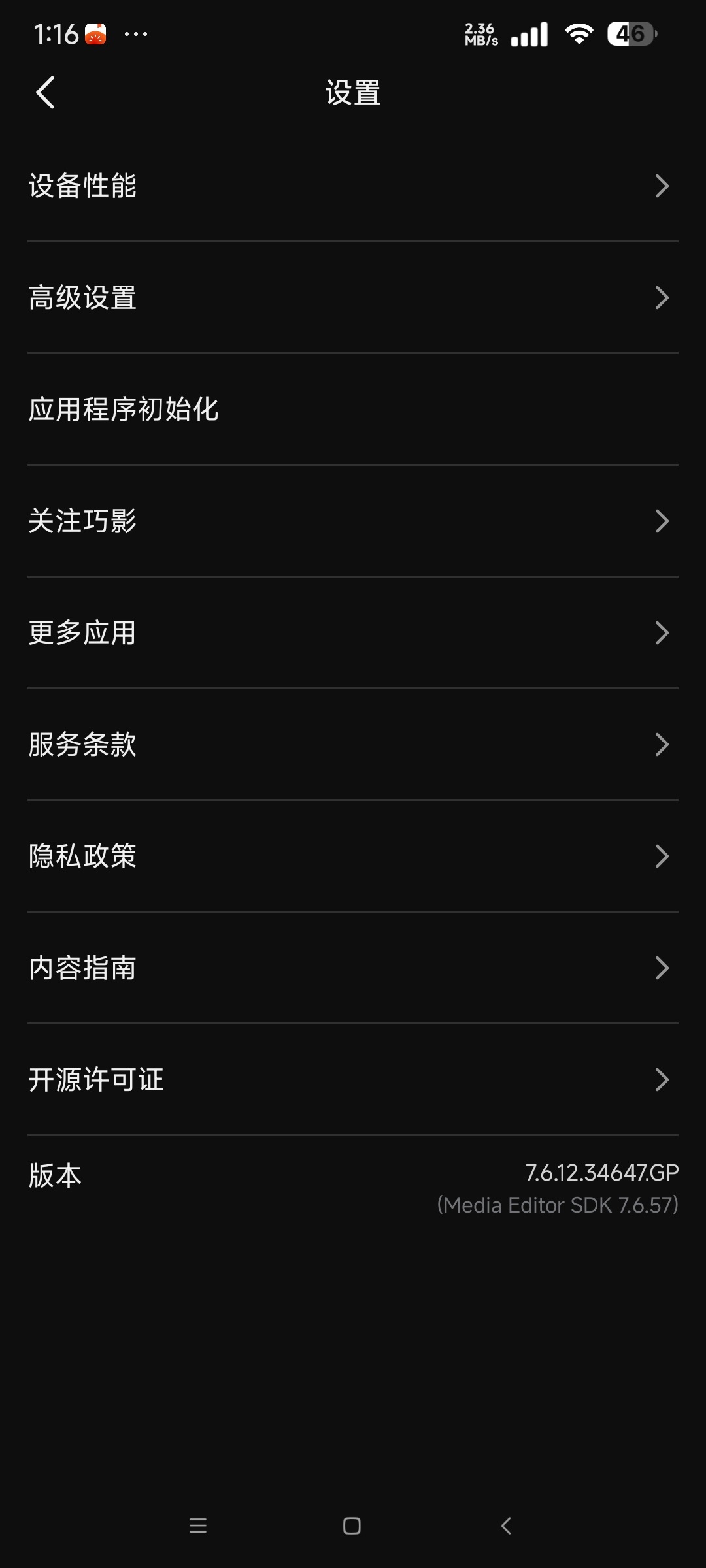Open 高级设置
706x1568 pixels.
(353, 298)
